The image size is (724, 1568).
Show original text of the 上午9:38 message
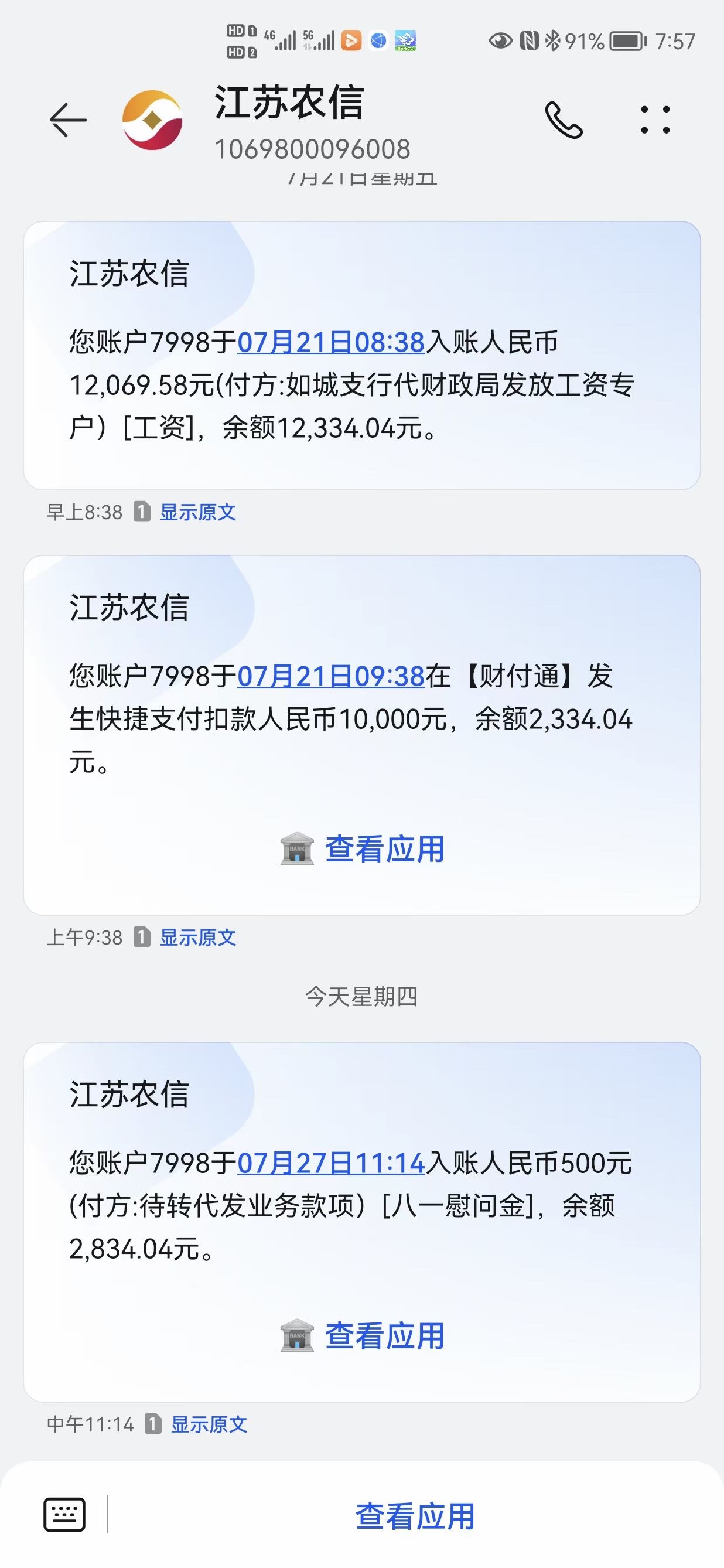198,938
